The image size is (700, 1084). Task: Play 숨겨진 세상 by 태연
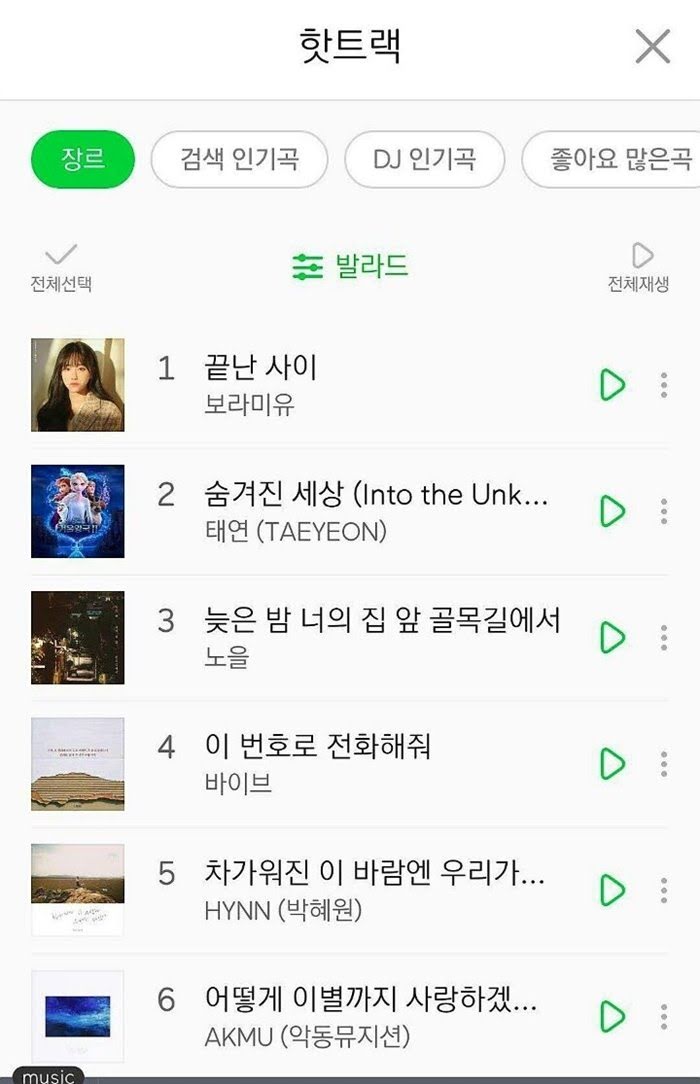612,511
